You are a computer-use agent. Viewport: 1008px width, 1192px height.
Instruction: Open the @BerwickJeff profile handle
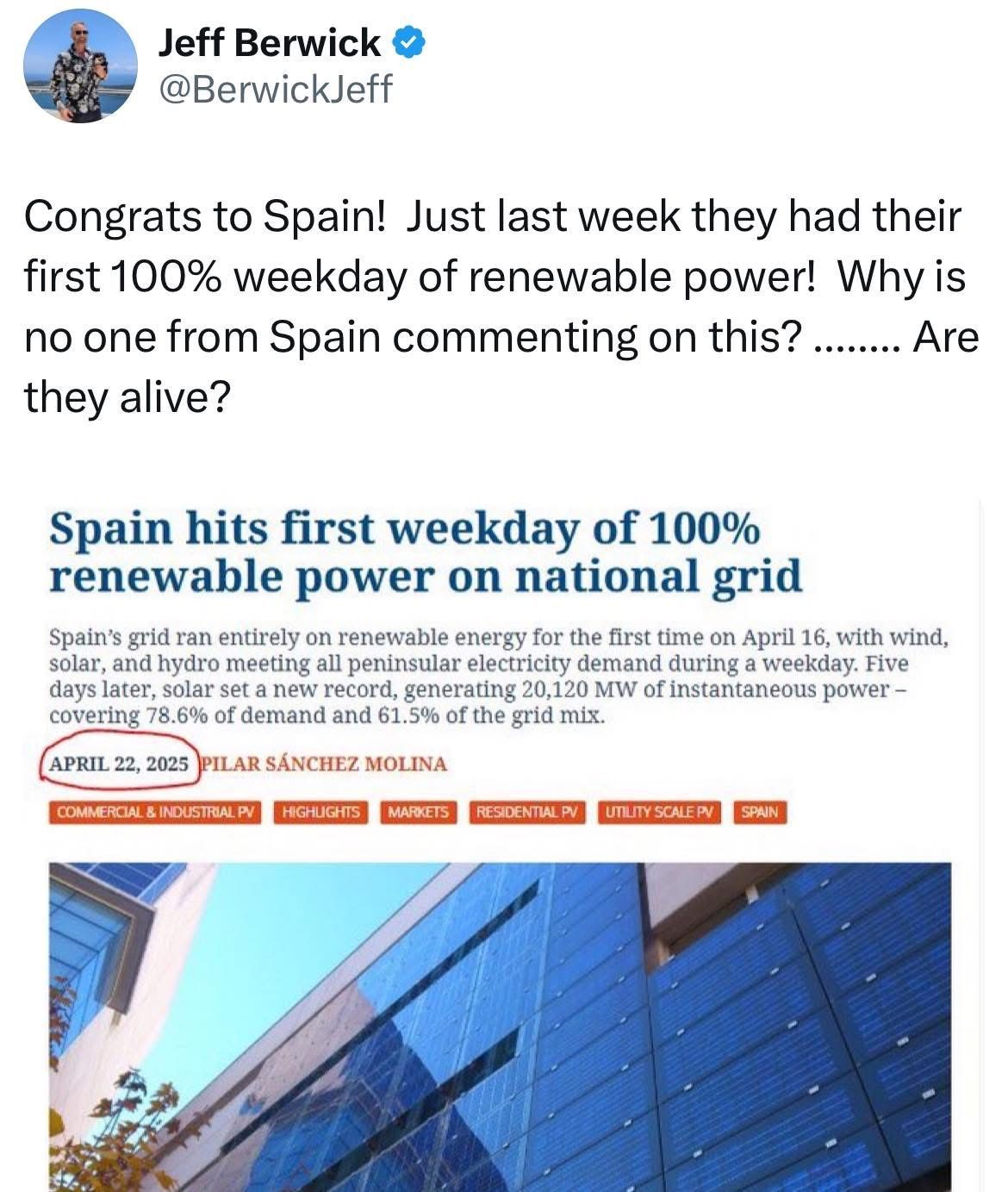[276, 88]
